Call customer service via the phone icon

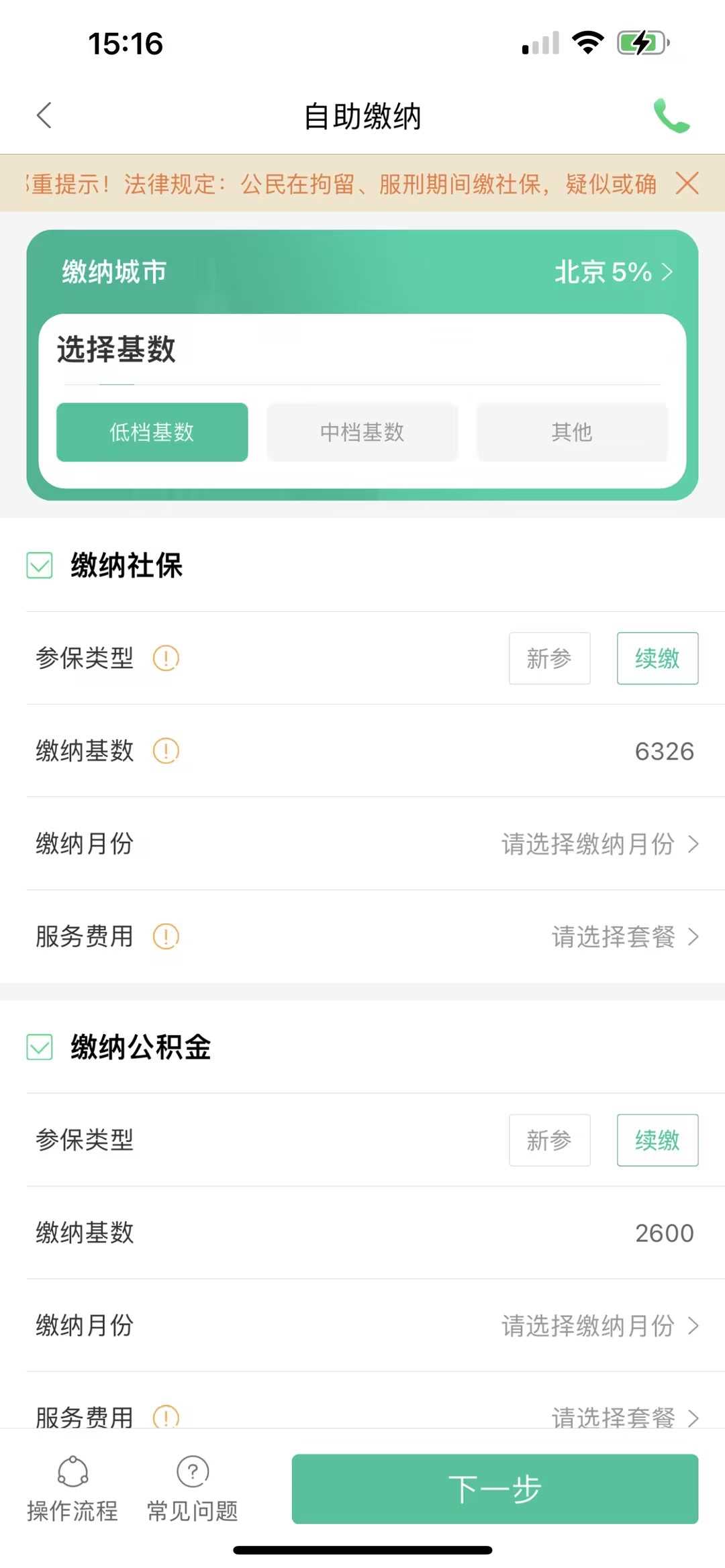tap(671, 116)
